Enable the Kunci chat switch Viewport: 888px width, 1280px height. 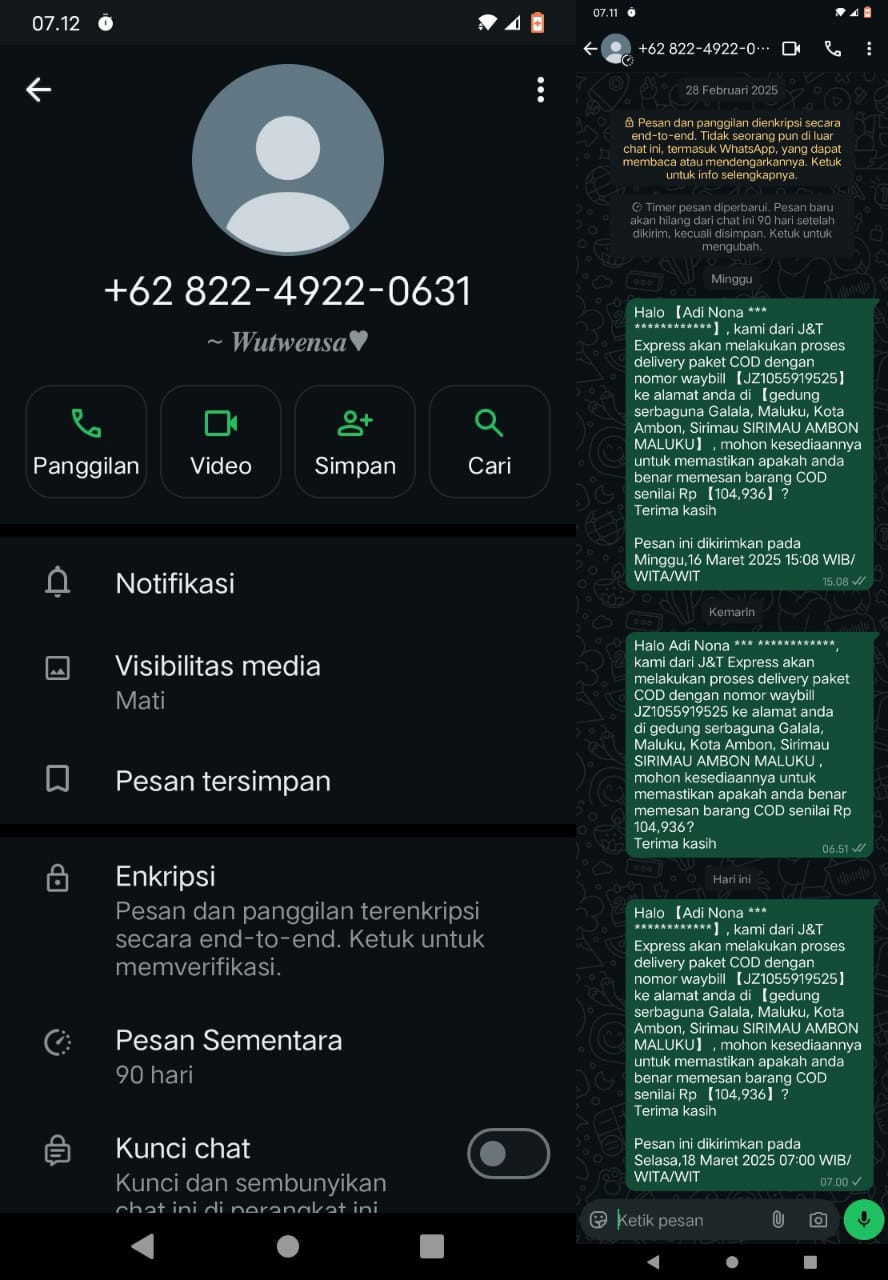[508, 1153]
